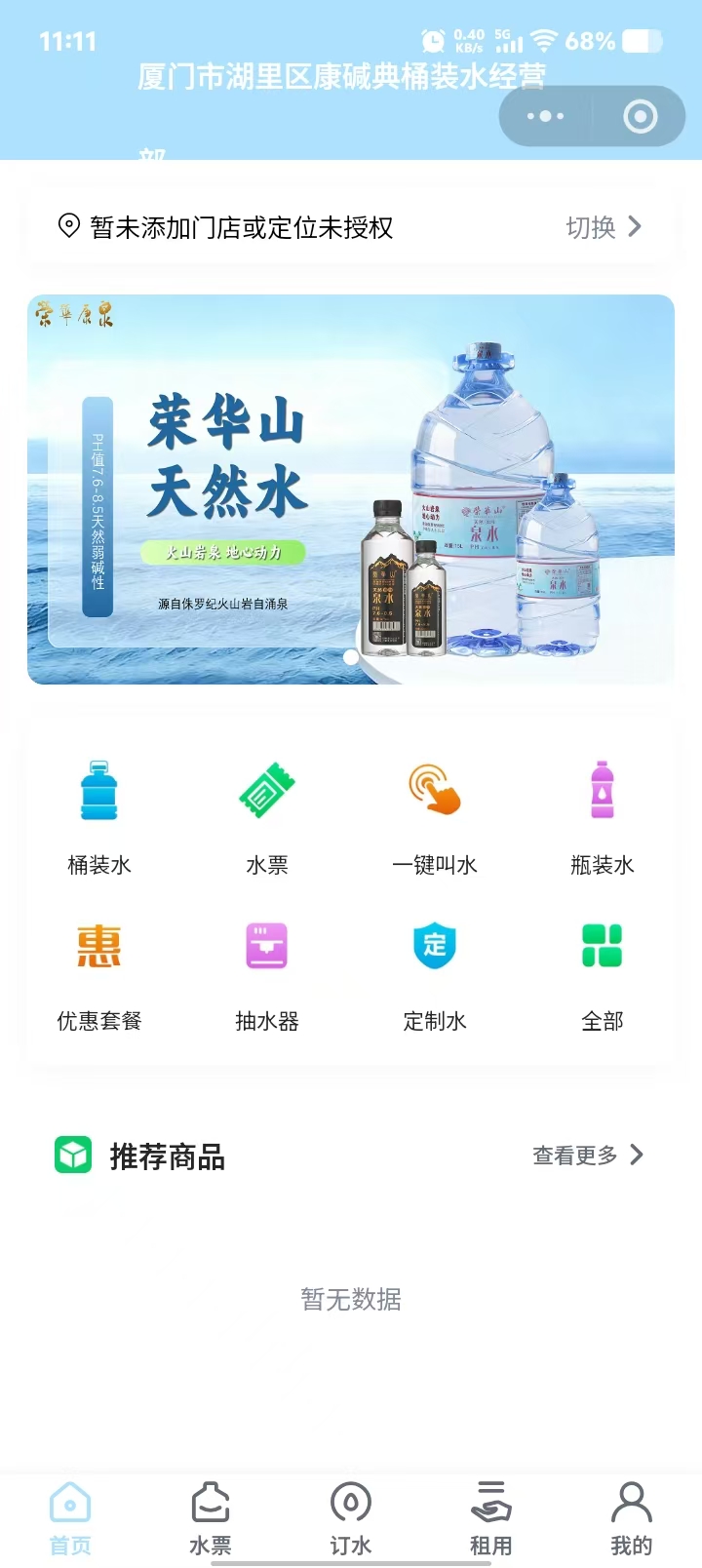The height and width of the screenshot is (1568, 702).
Task: Open the 我的 profile tab
Action: 632,1517
